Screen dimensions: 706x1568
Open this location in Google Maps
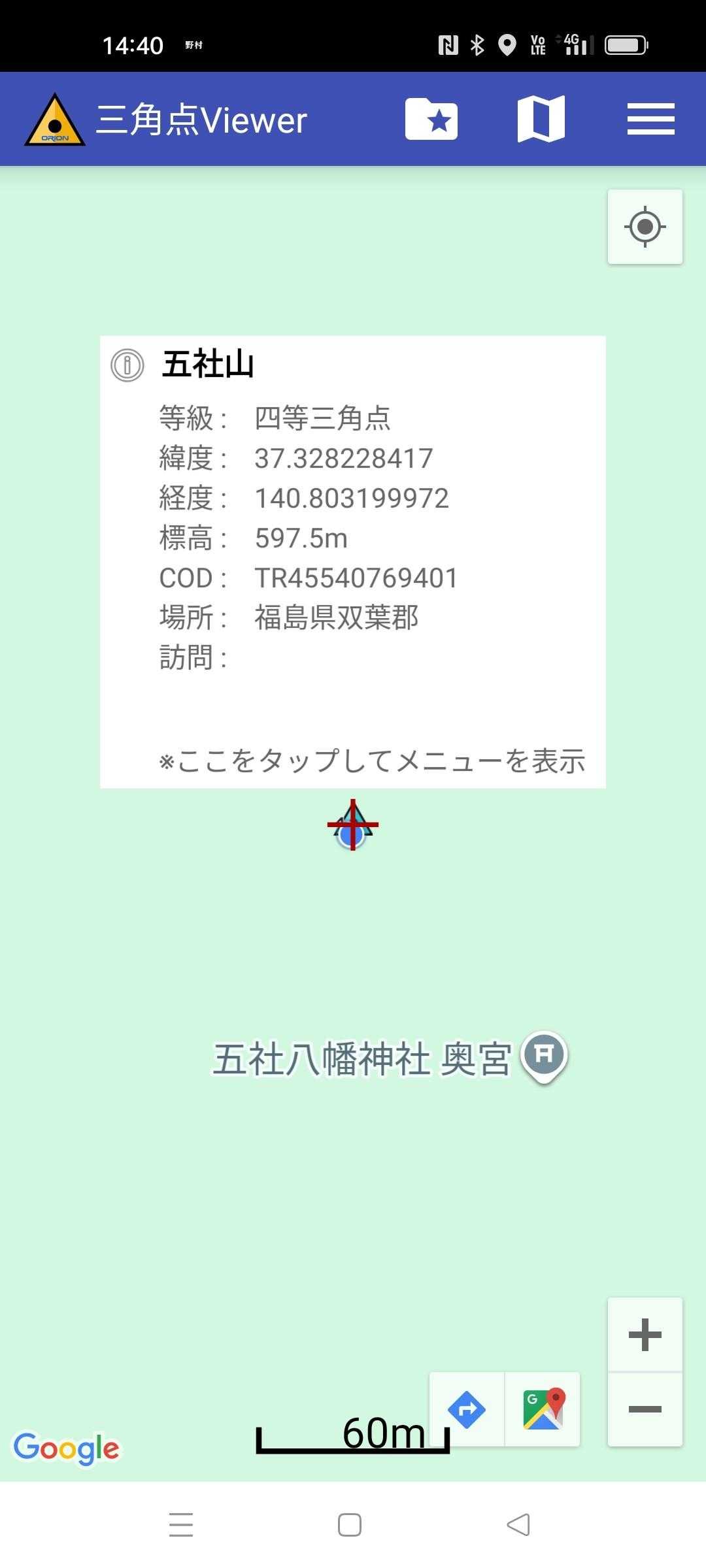(543, 1409)
